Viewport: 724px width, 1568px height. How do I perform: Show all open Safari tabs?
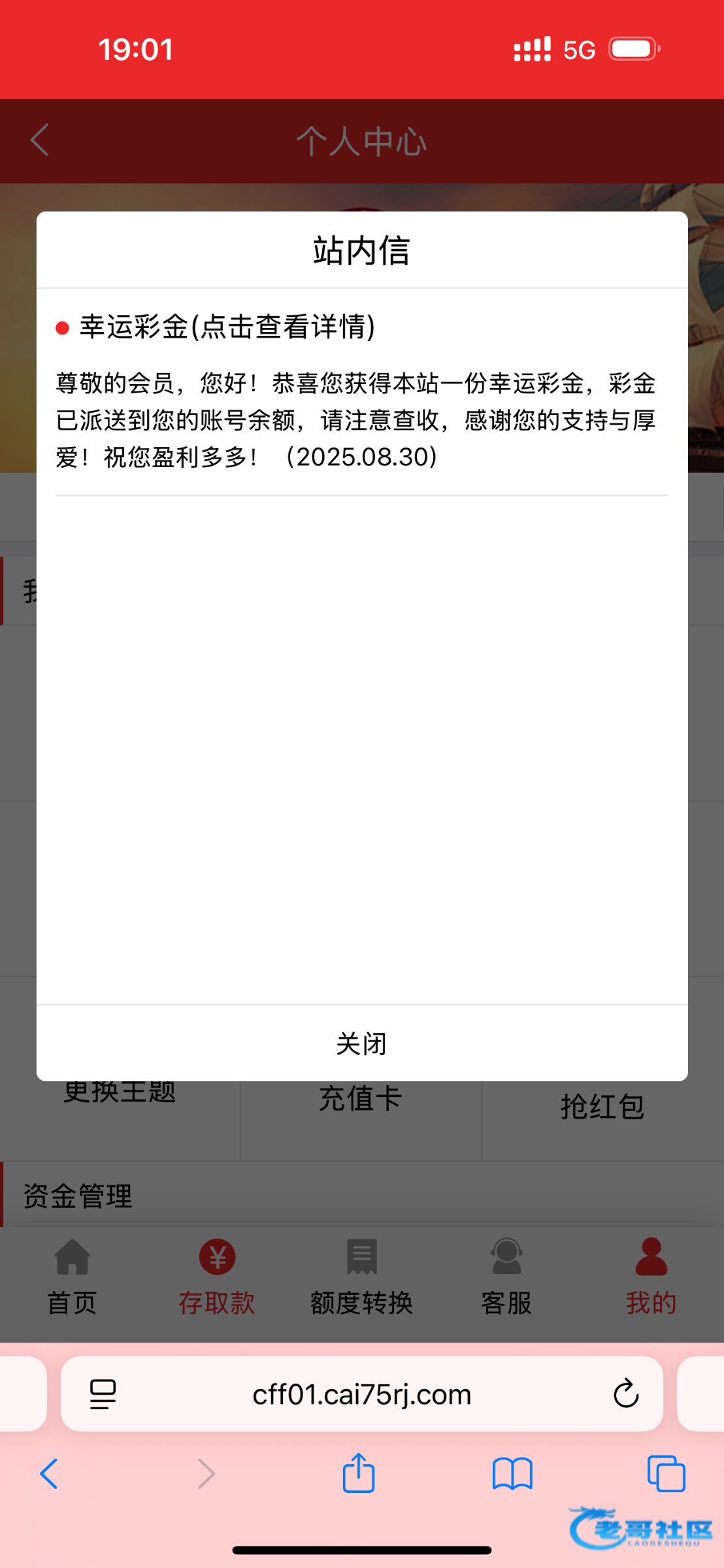point(666,1474)
